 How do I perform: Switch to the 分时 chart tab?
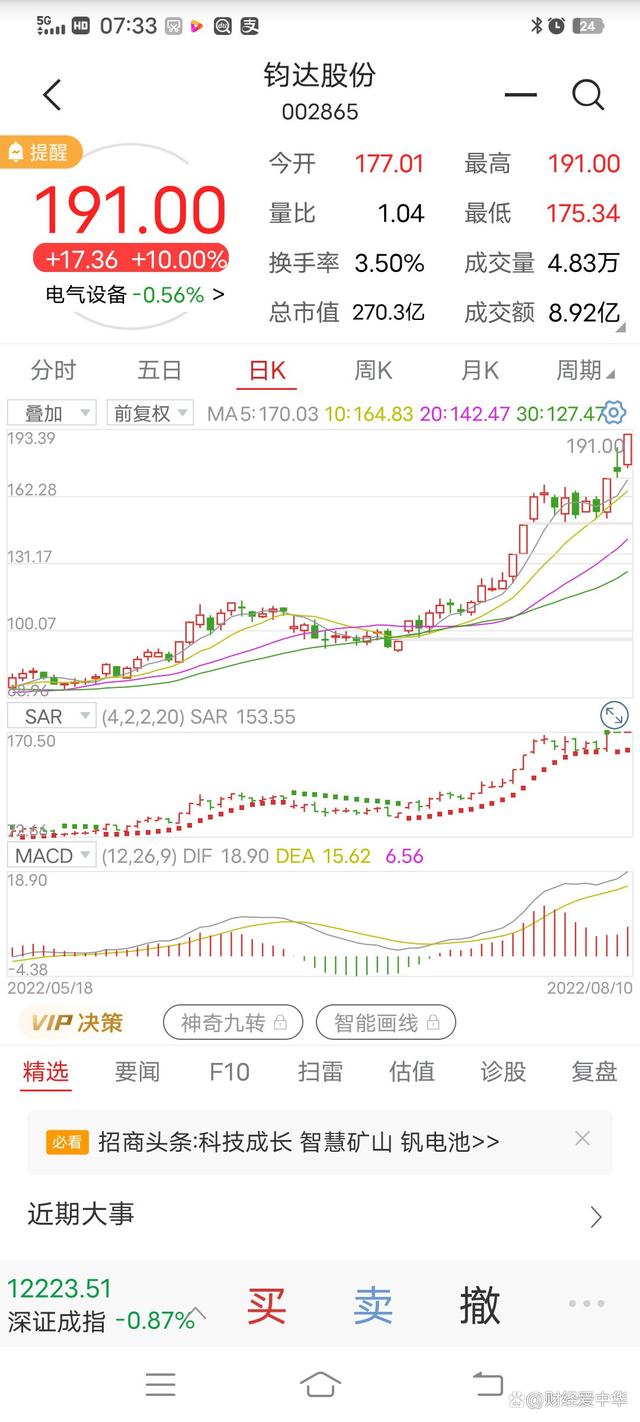click(x=53, y=371)
